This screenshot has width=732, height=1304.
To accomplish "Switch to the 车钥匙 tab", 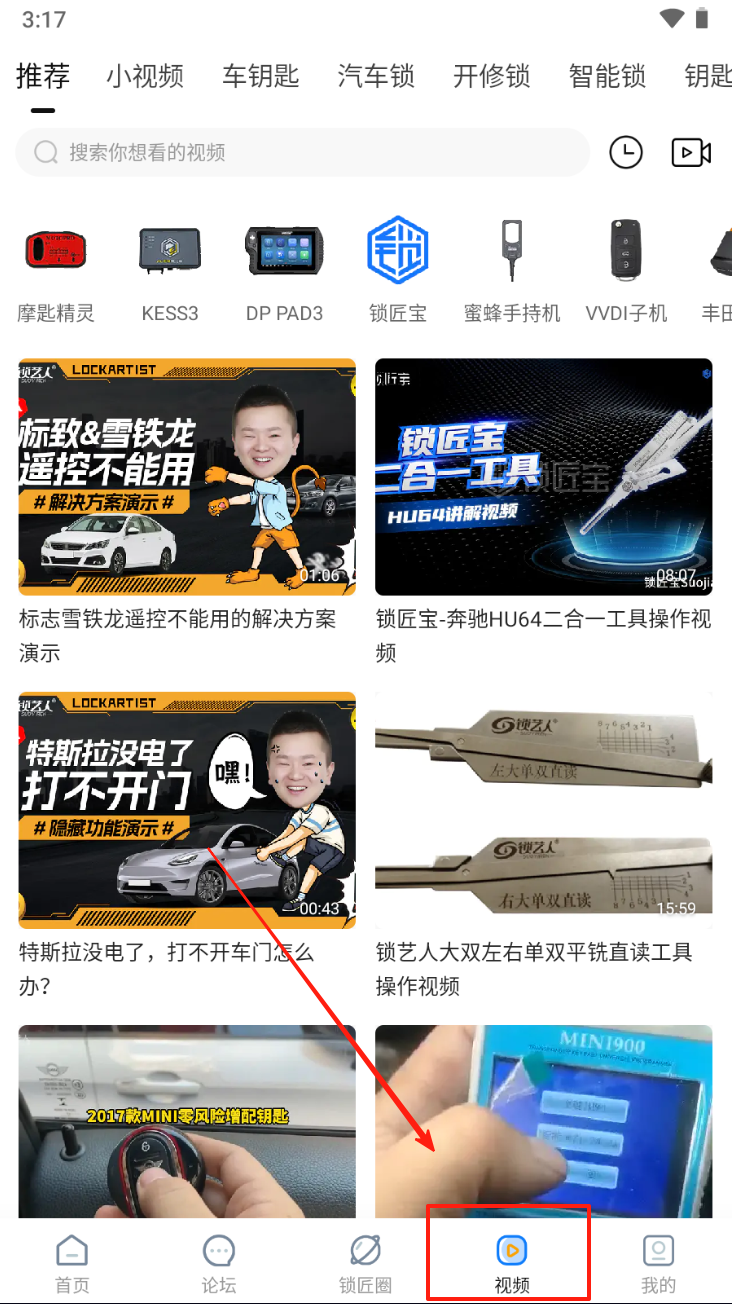I will coord(261,76).
